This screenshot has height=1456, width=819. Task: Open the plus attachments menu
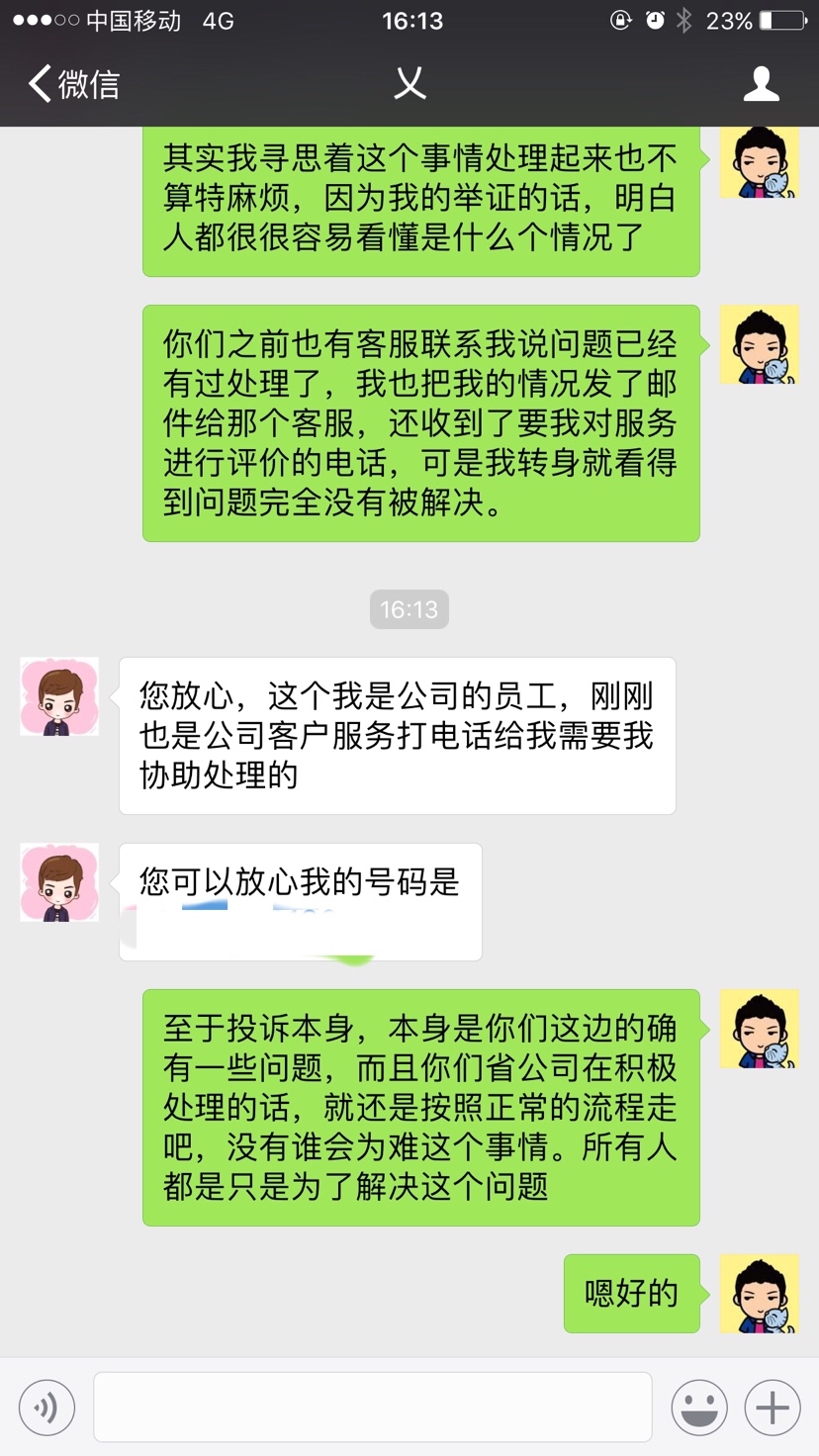click(x=772, y=1407)
